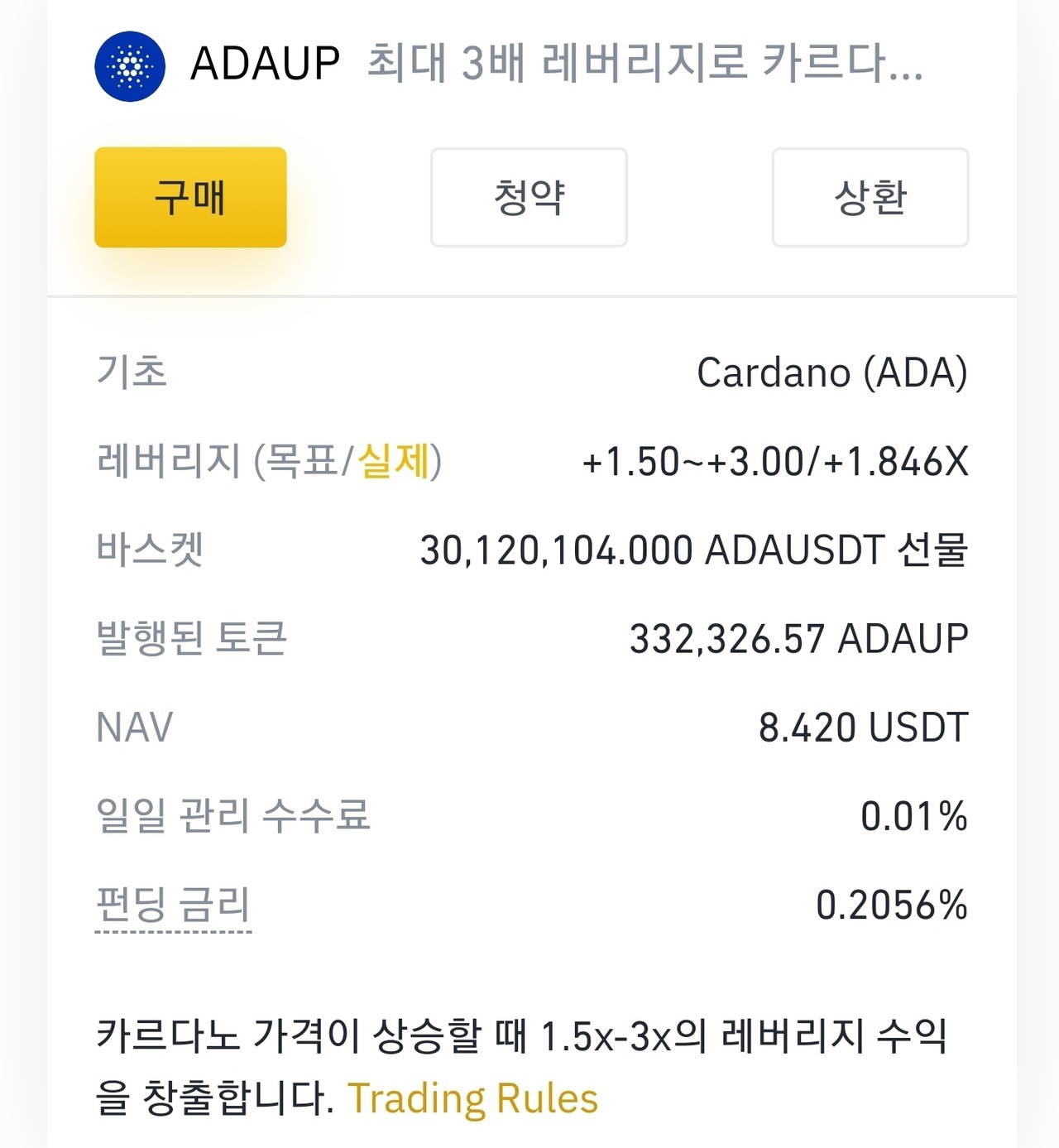This screenshot has height=1148, width=1059.
Task: Select the 상환 redemption button
Action: pyautogui.click(x=869, y=196)
